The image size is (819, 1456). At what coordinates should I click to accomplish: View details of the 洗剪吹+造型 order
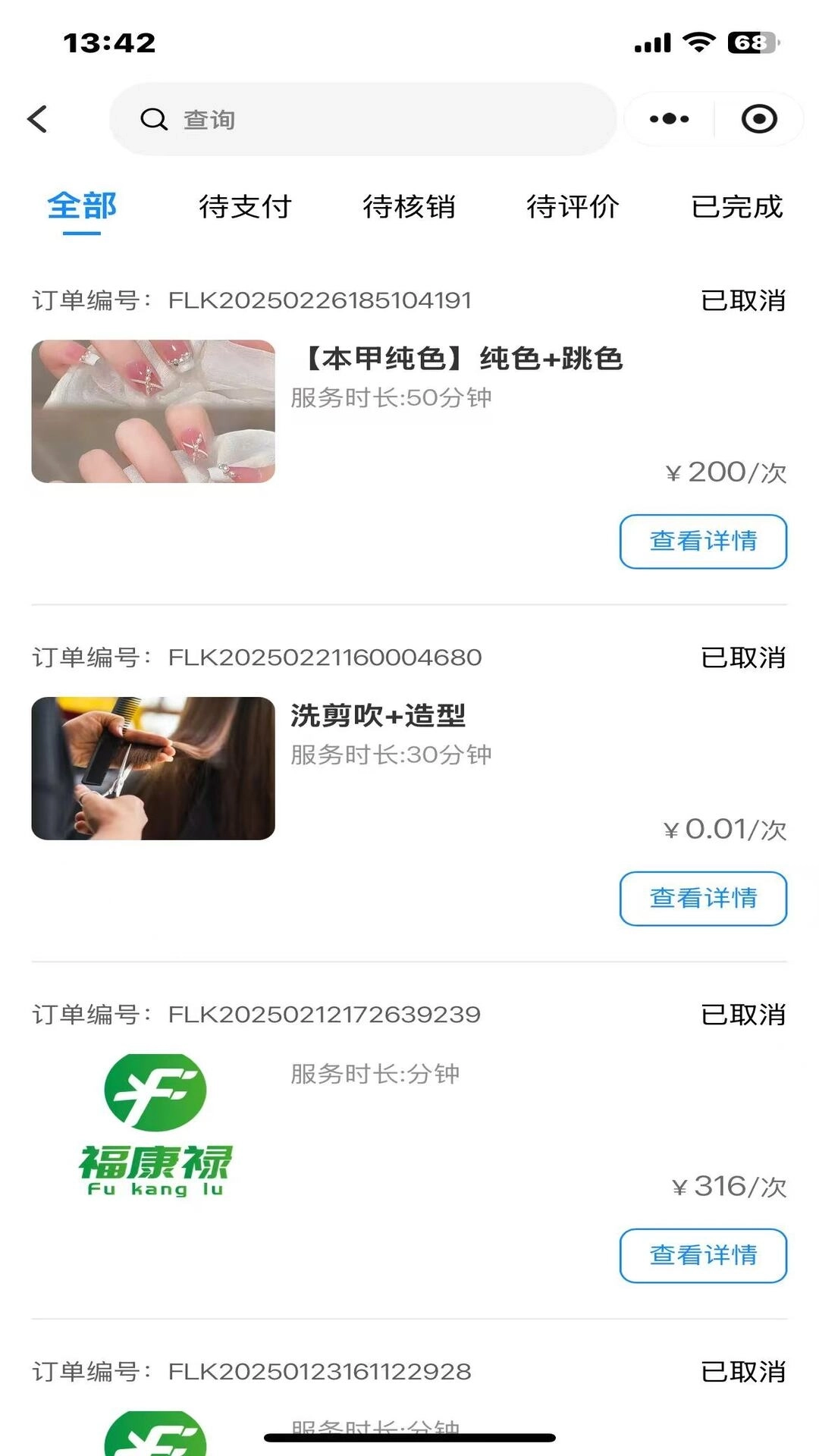click(x=702, y=898)
